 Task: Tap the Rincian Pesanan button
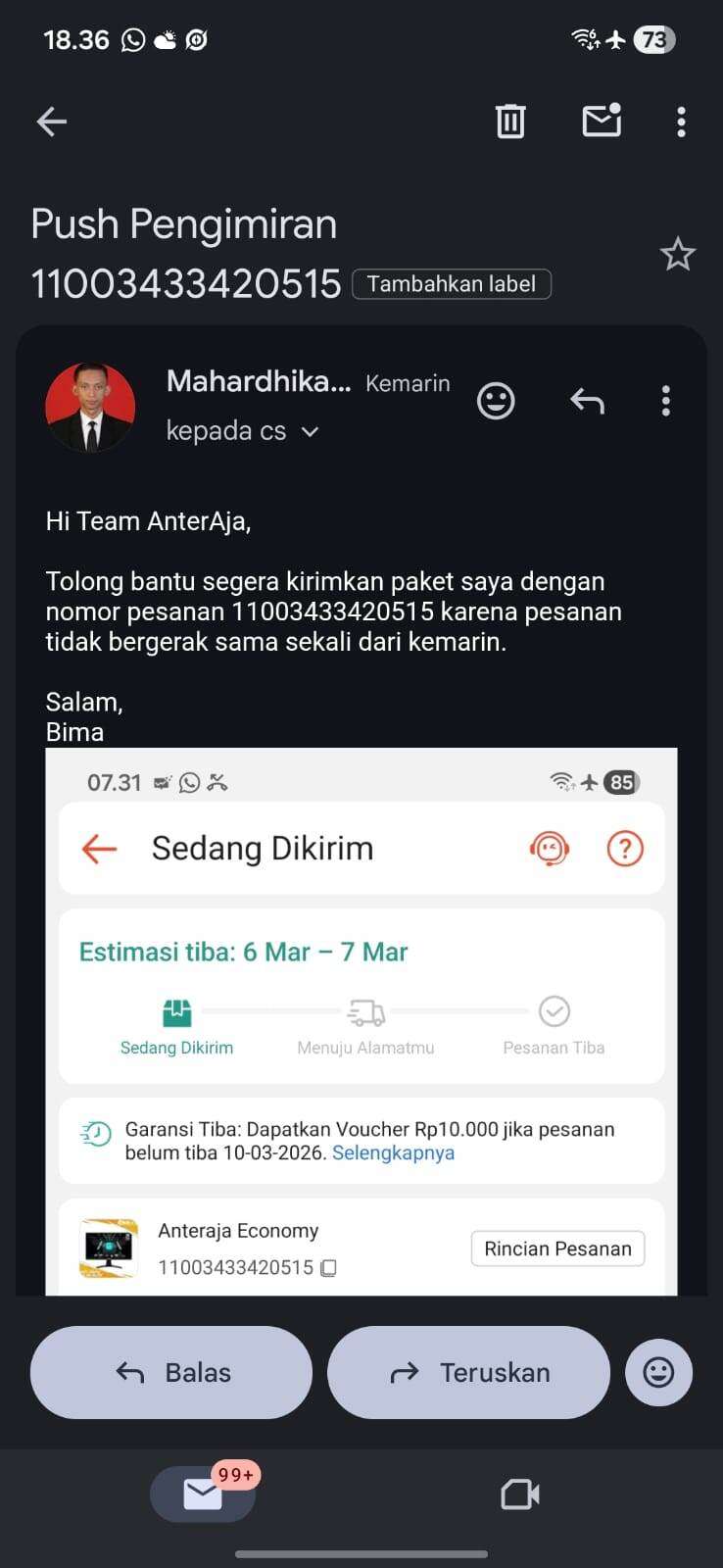tap(556, 1248)
